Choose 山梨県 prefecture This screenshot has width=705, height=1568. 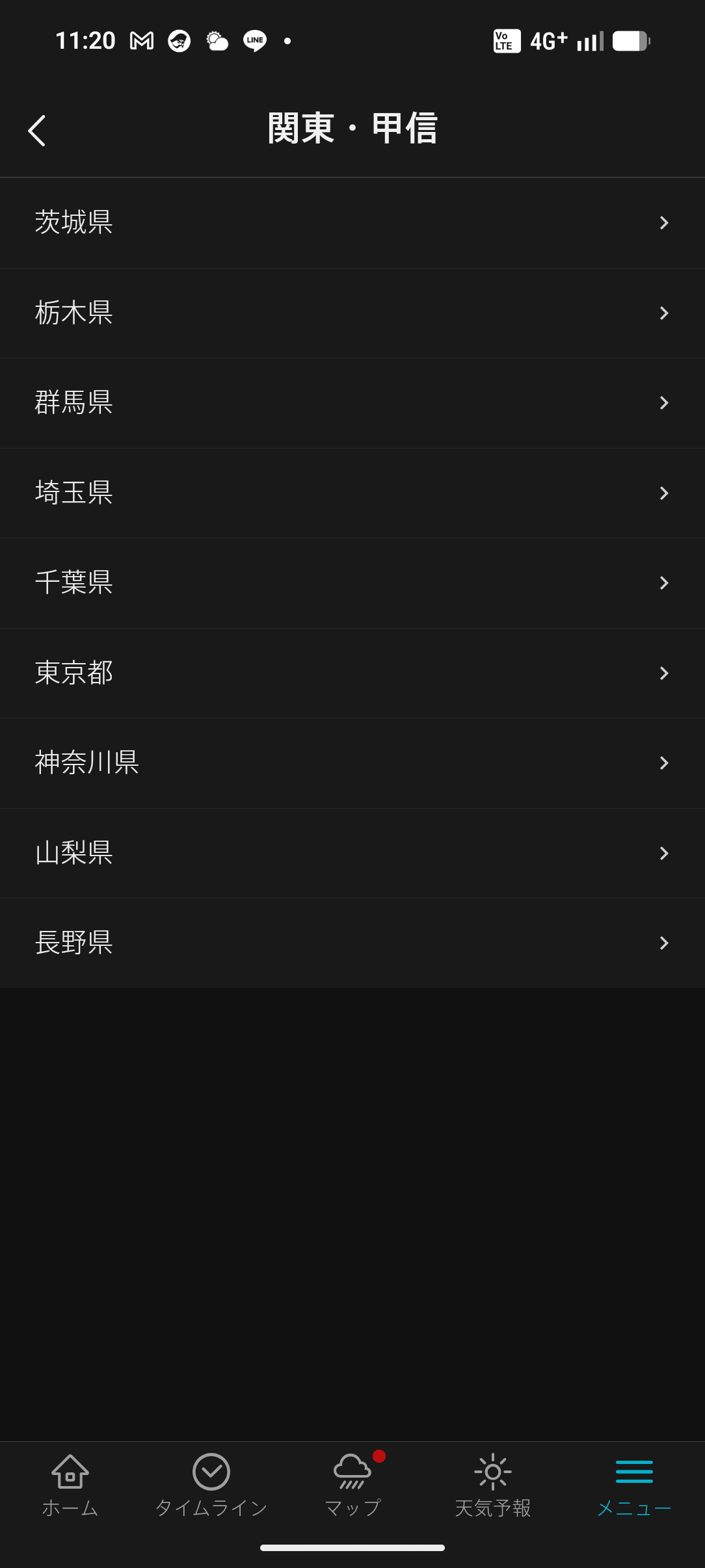pyautogui.click(x=351, y=853)
